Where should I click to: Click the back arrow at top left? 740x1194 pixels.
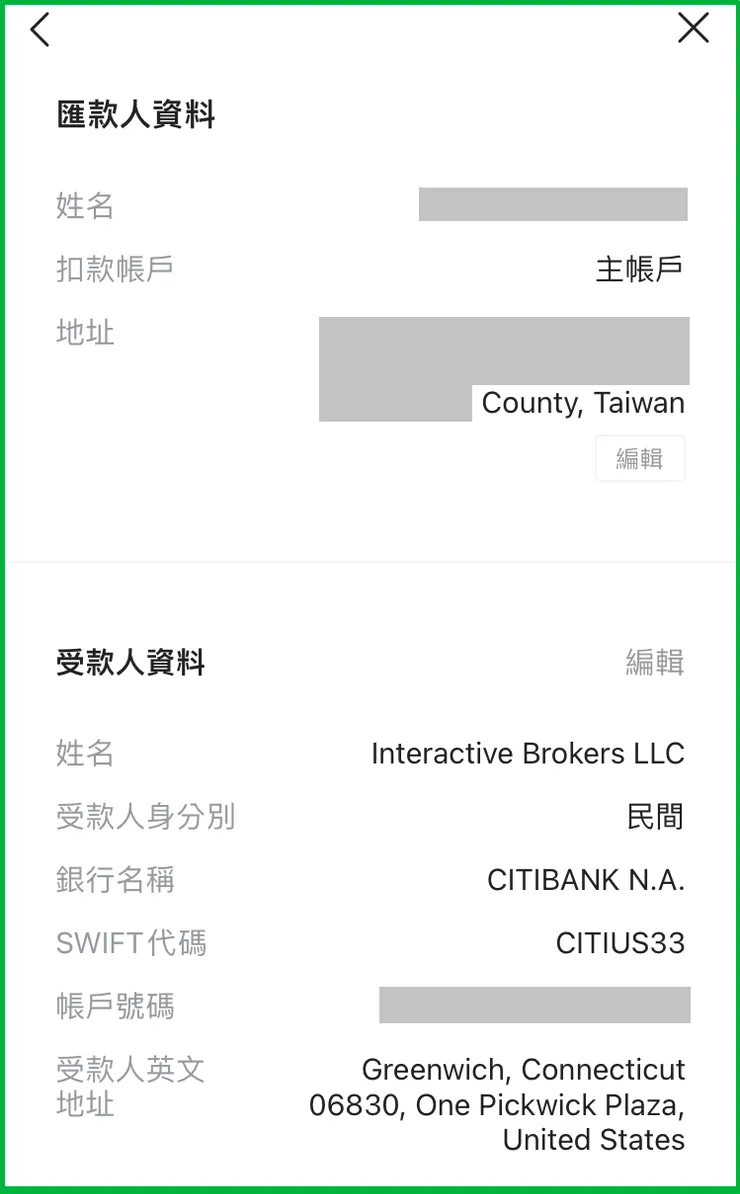click(x=39, y=30)
